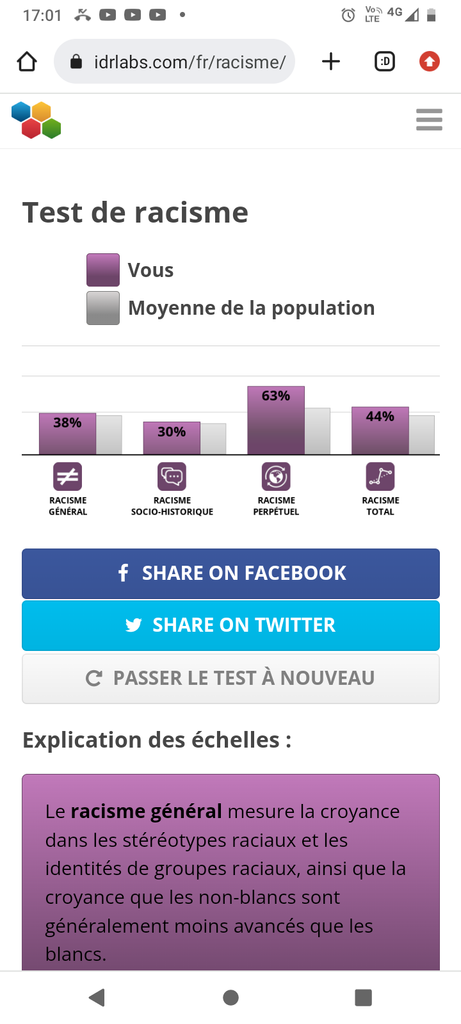Go back with the system back button
This screenshot has width=461, height=1024.
(x=97, y=997)
